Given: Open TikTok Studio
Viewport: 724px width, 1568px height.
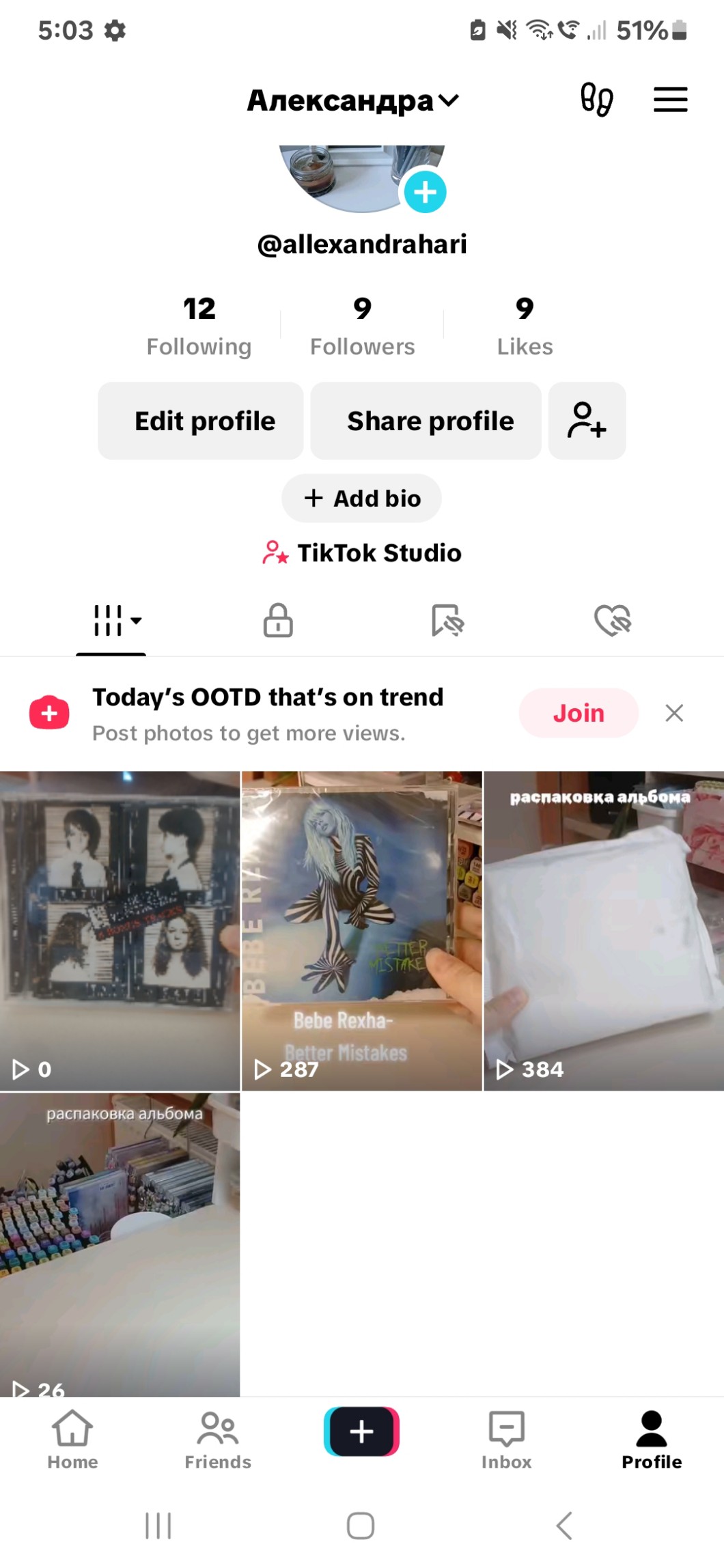Looking at the screenshot, I should pyautogui.click(x=361, y=552).
